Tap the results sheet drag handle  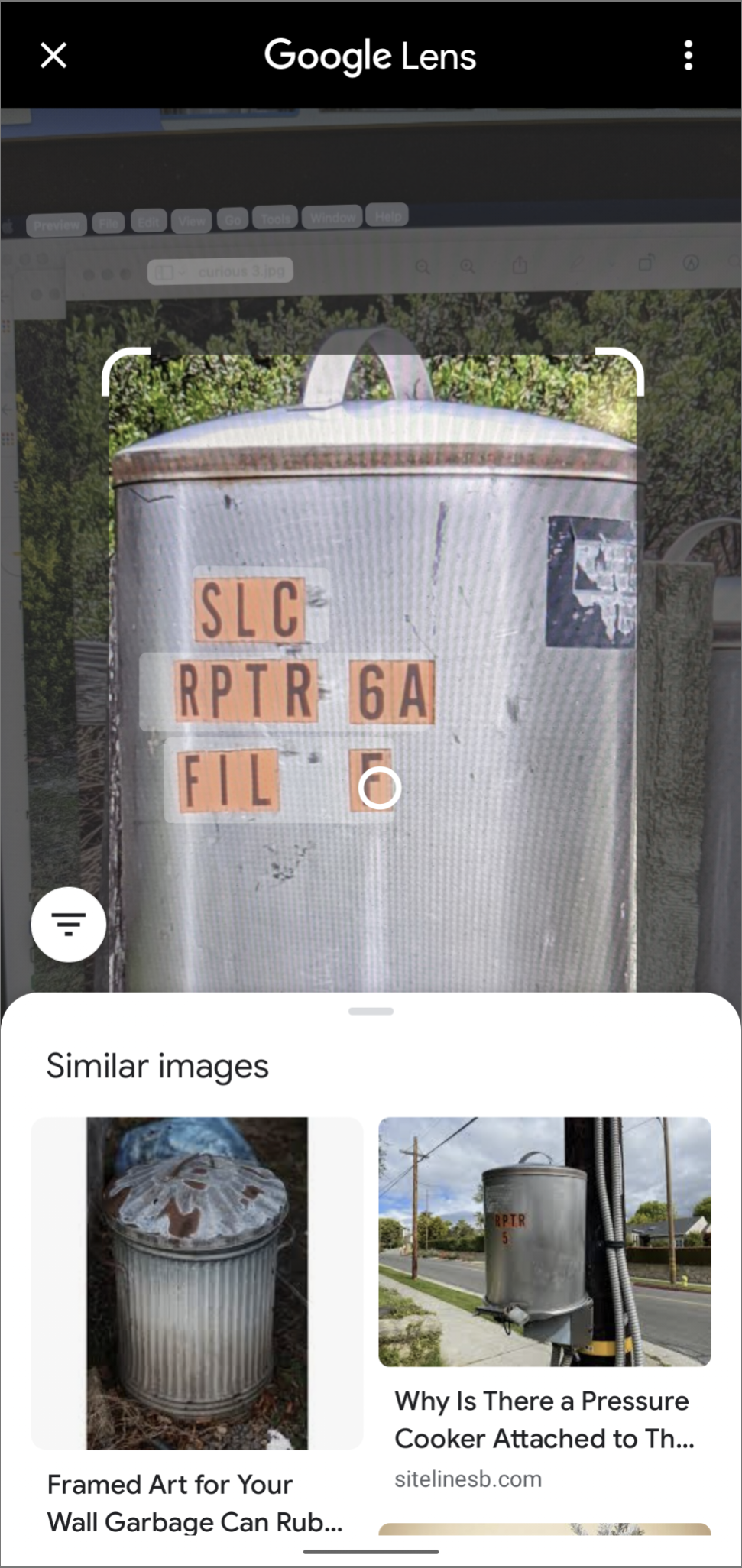[371, 1011]
